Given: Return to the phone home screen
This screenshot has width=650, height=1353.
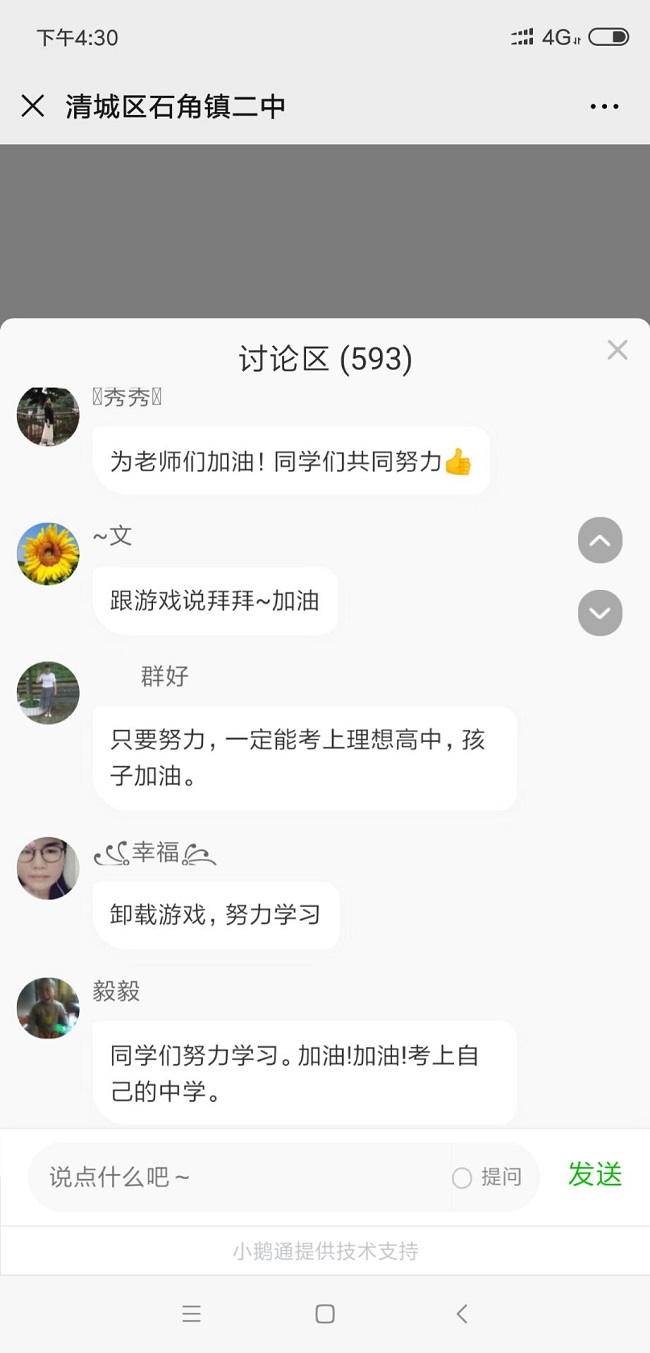Looking at the screenshot, I should coord(325,1314).
